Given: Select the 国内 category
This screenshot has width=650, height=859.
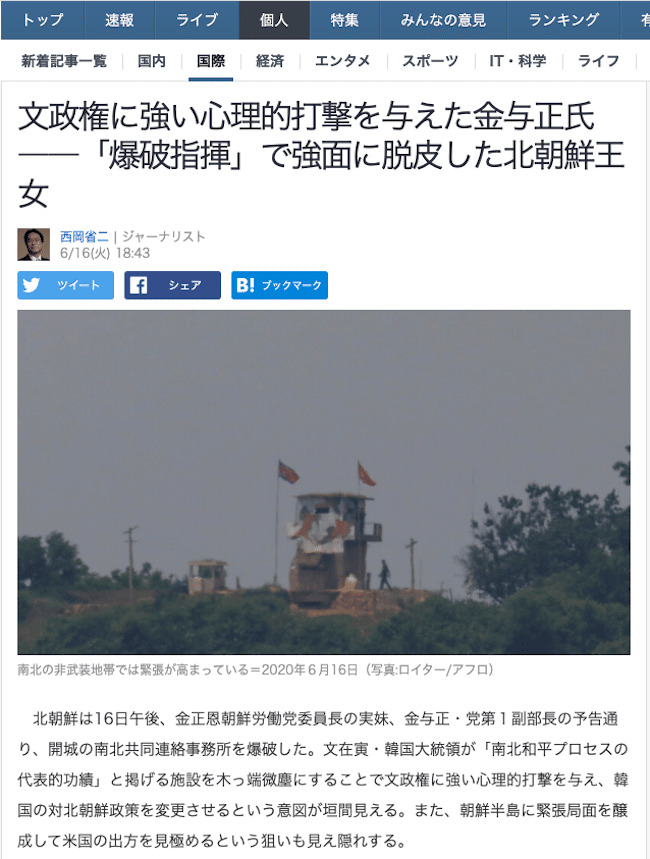Looking at the screenshot, I should pyautogui.click(x=152, y=61).
